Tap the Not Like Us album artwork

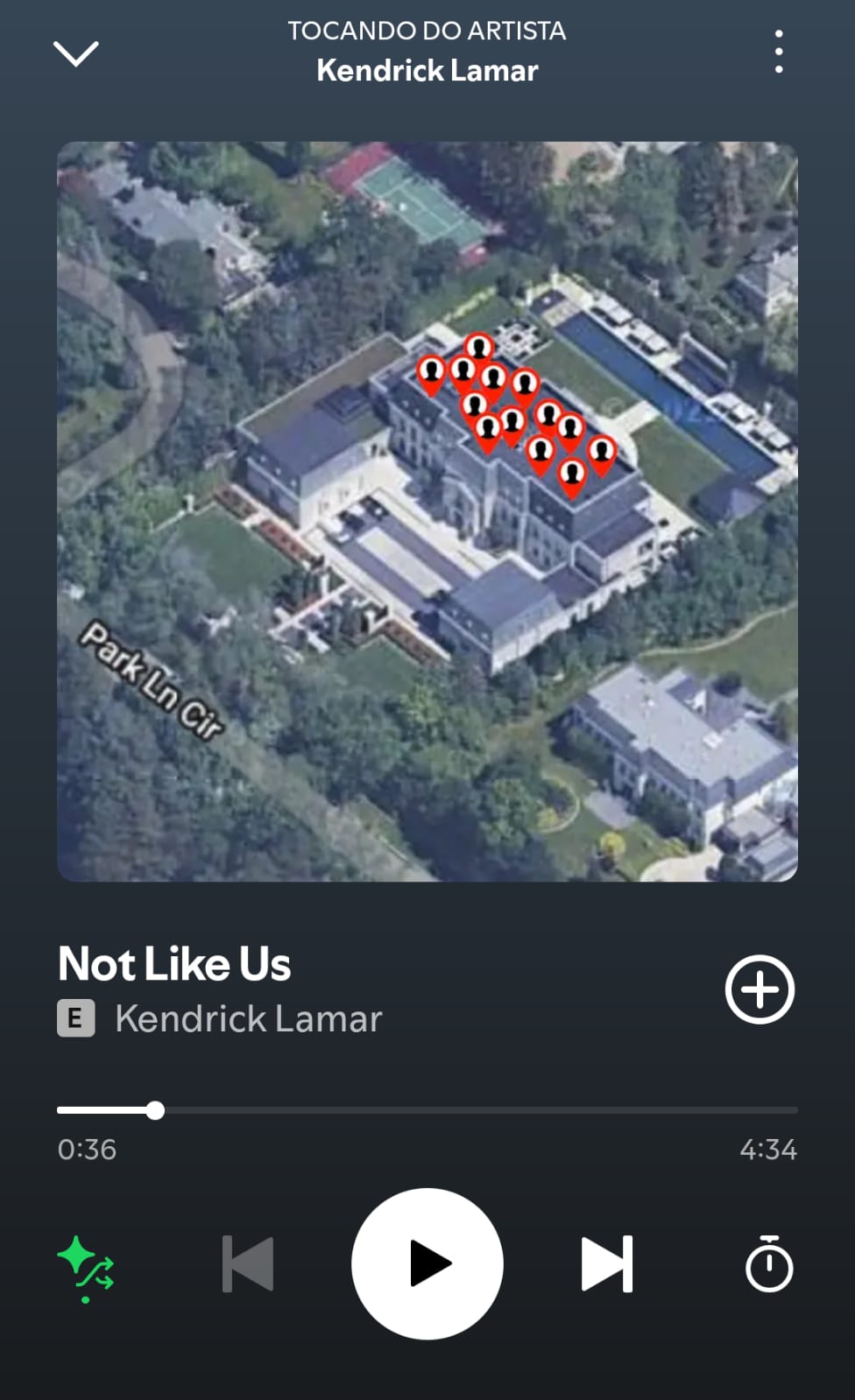pyautogui.click(x=427, y=510)
